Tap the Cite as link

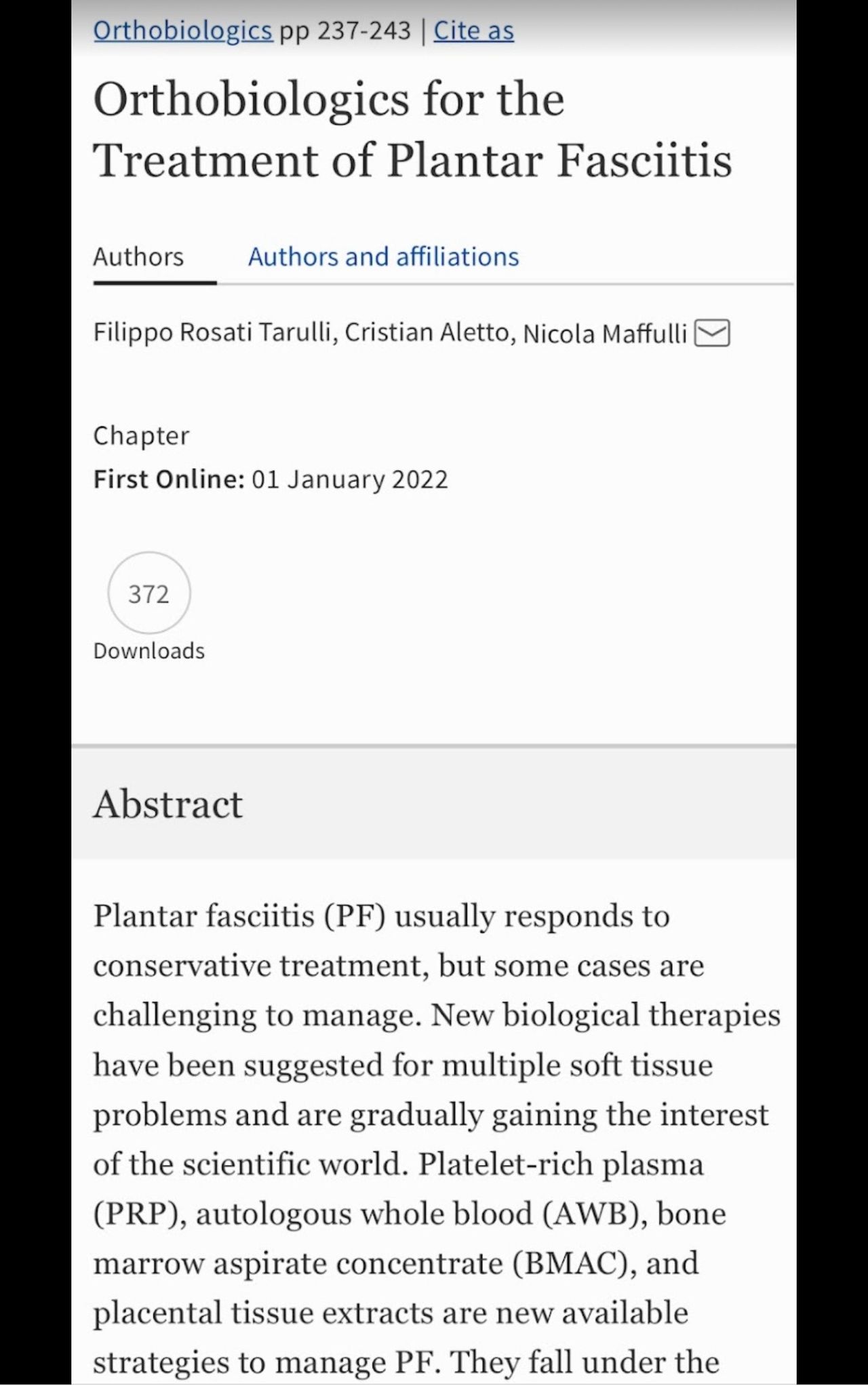(x=473, y=31)
